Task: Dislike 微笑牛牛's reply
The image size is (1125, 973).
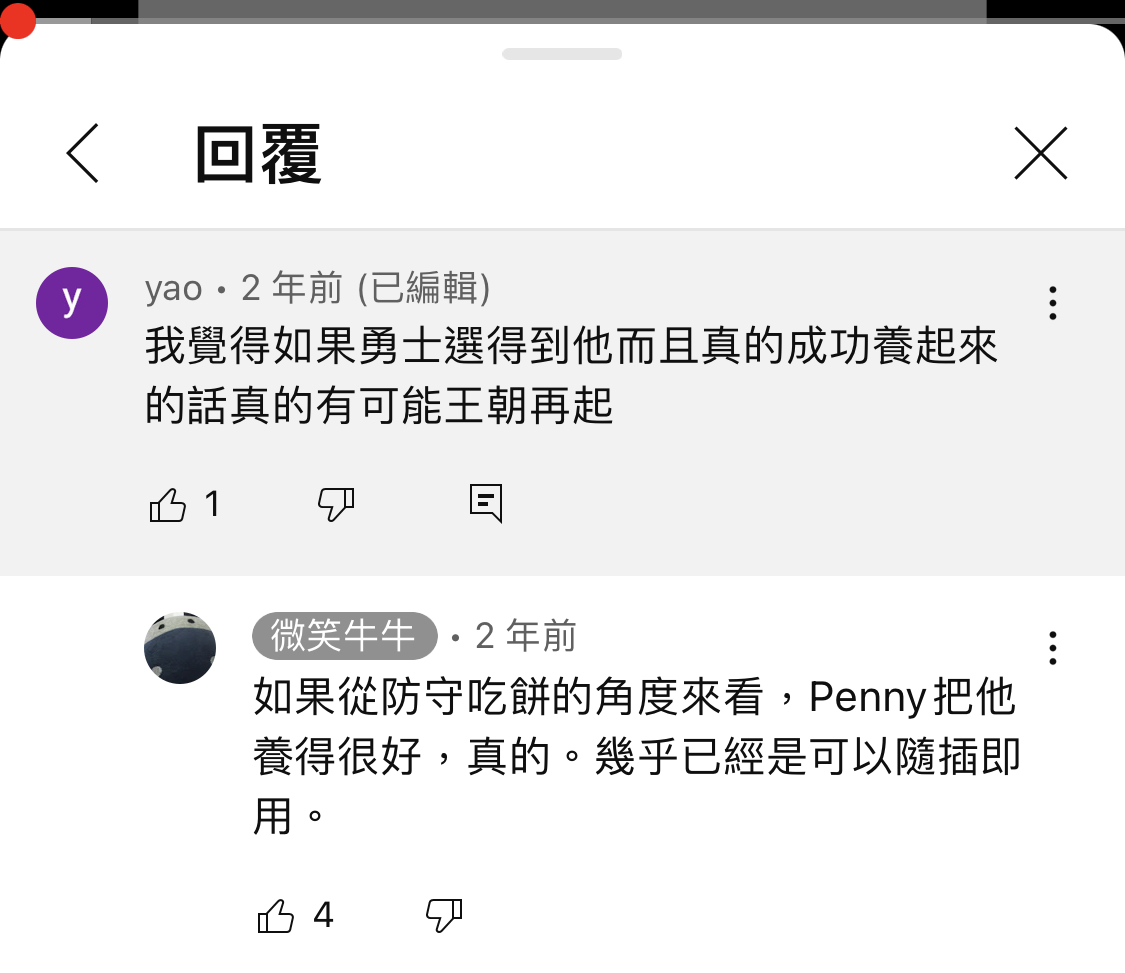Action: tap(444, 914)
